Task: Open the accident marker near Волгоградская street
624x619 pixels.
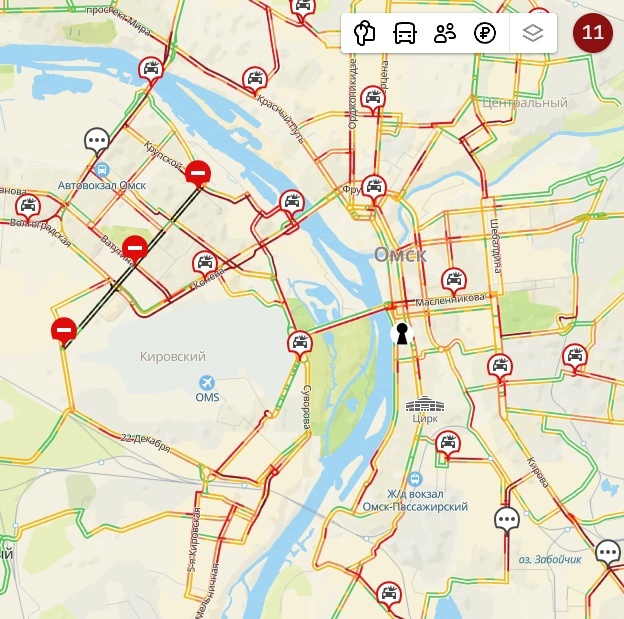Action: point(28,207)
